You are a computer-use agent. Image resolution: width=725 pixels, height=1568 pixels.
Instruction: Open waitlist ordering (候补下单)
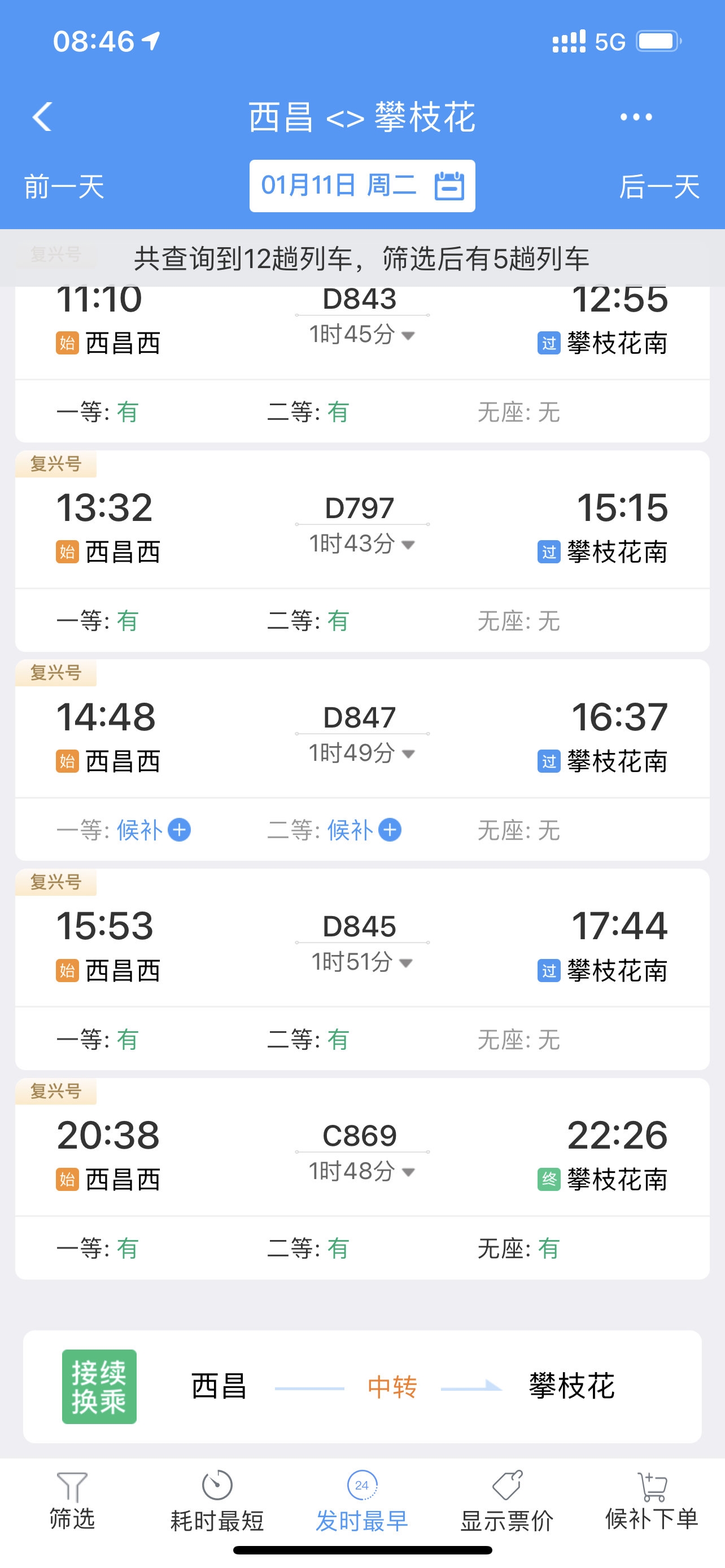[x=652, y=1500]
